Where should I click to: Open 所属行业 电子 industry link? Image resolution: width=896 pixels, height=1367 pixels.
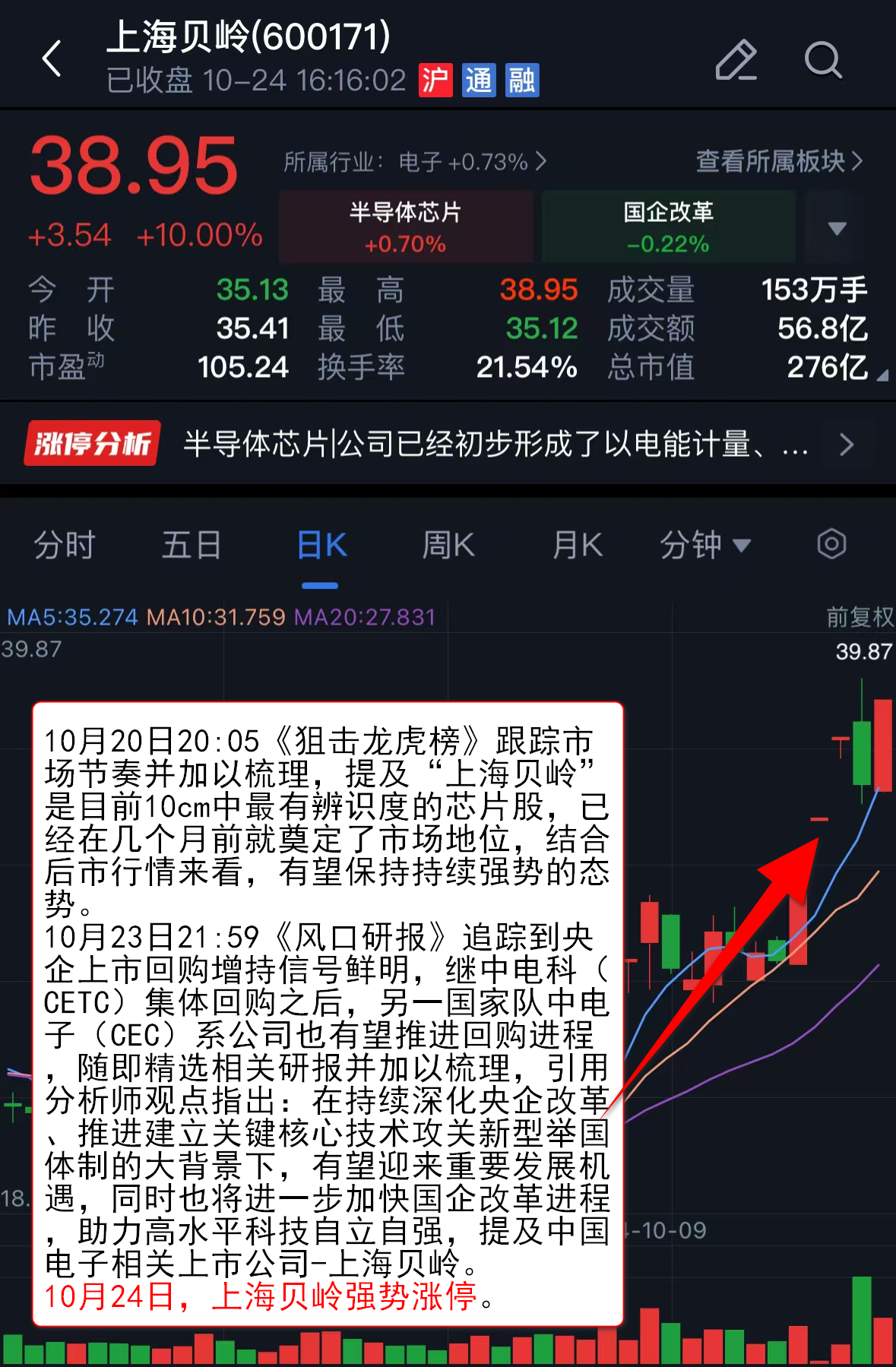click(x=414, y=162)
